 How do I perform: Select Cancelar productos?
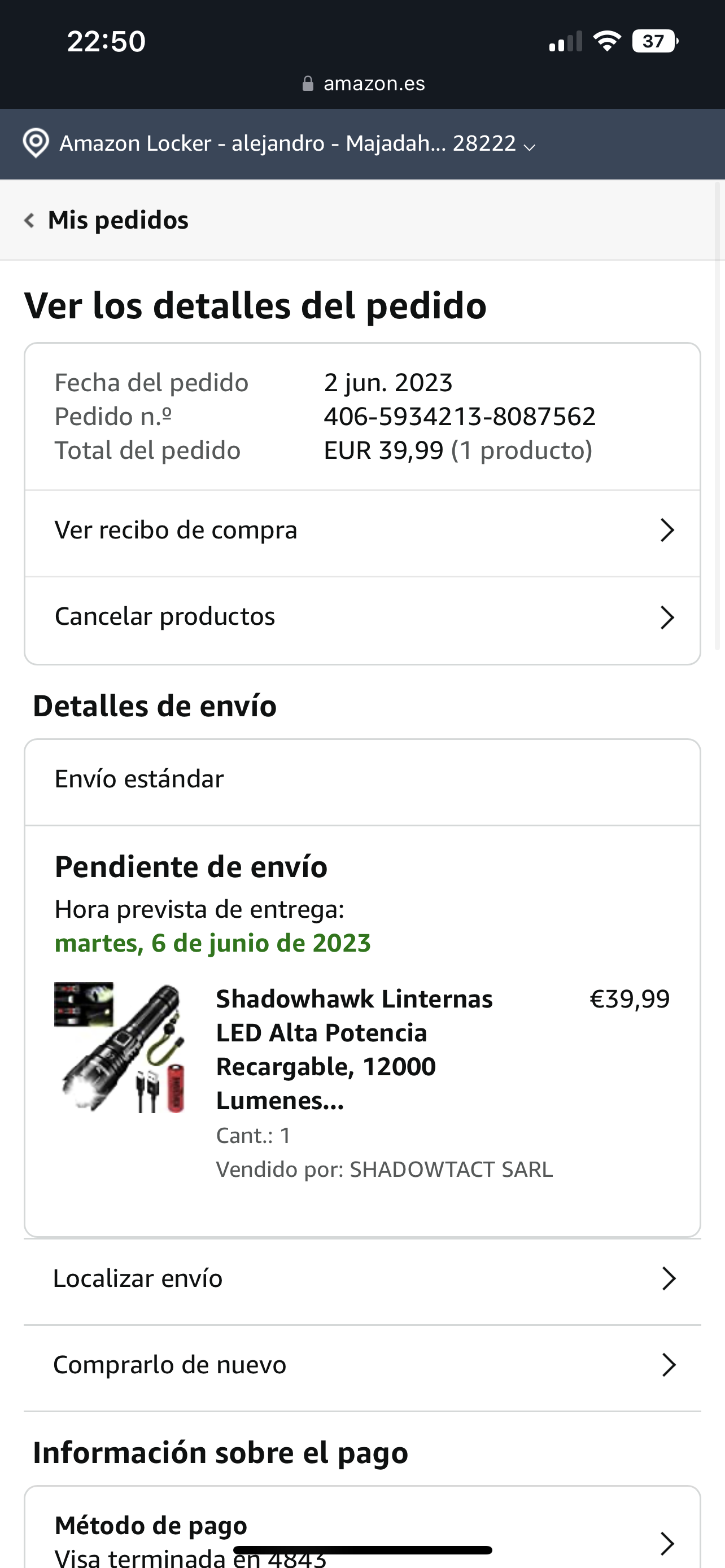coord(362,616)
